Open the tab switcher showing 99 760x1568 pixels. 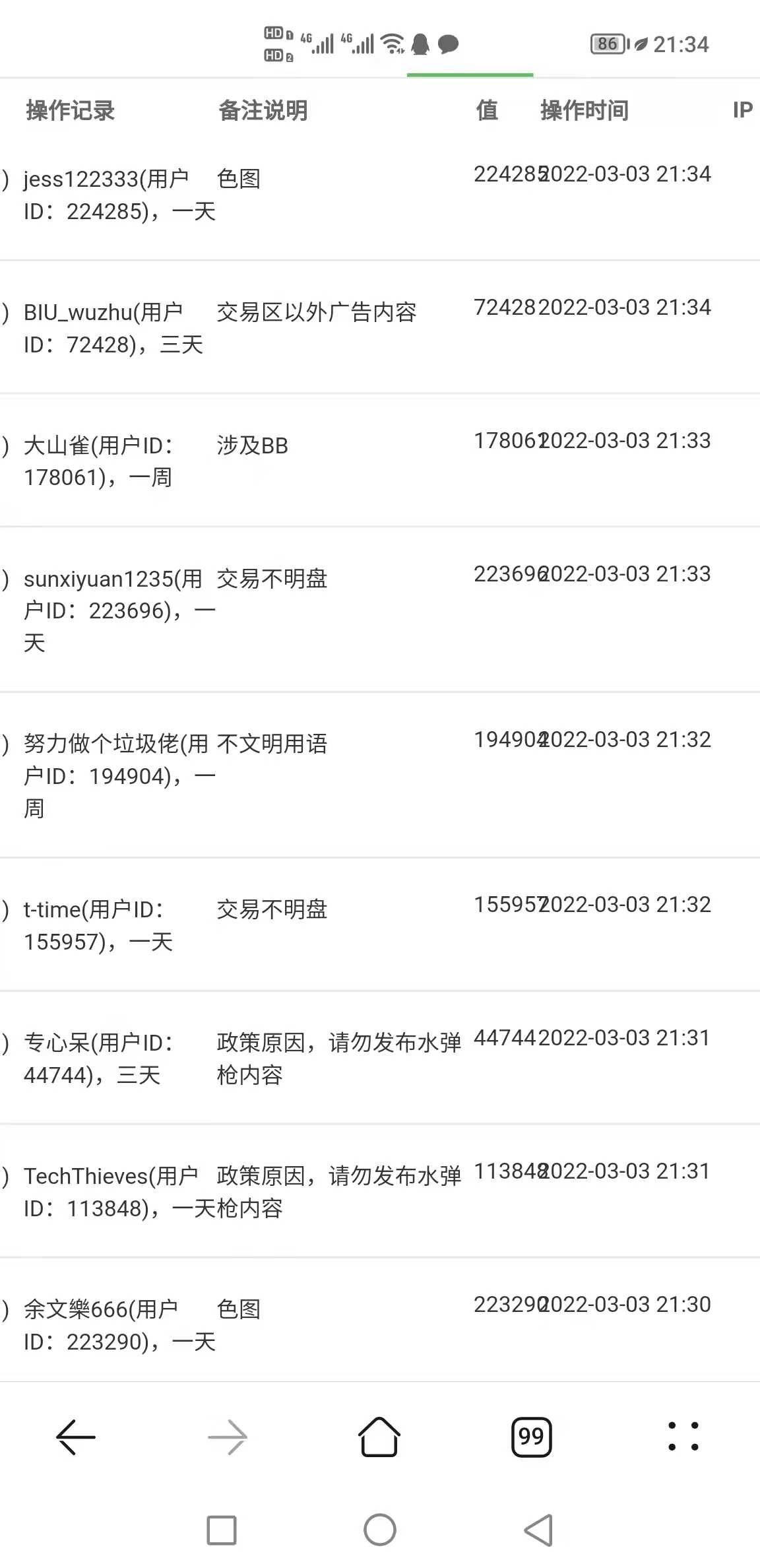point(531,1437)
